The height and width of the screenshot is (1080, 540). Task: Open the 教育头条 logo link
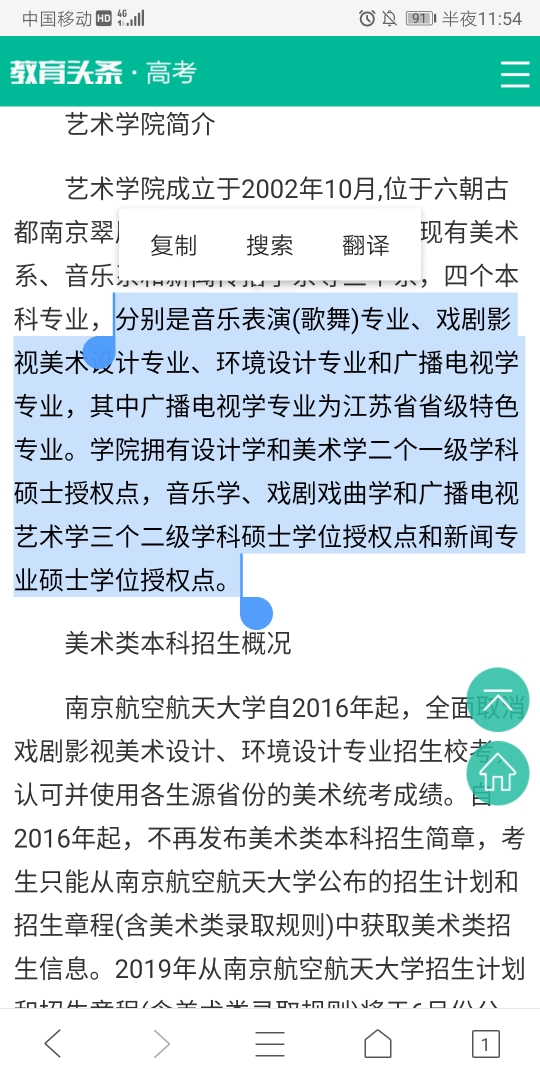67,72
